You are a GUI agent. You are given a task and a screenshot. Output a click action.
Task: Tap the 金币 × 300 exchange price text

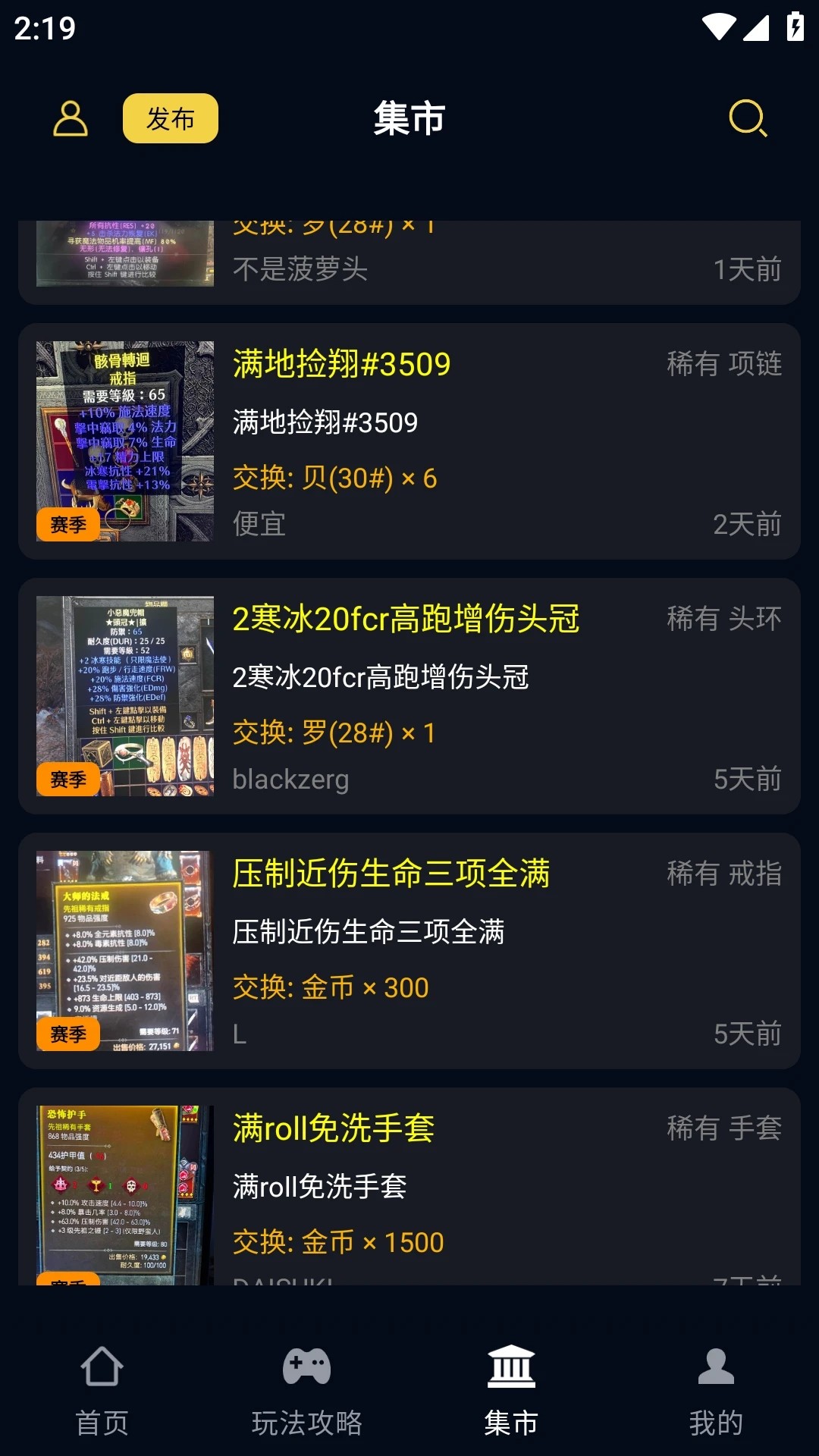[x=331, y=987]
